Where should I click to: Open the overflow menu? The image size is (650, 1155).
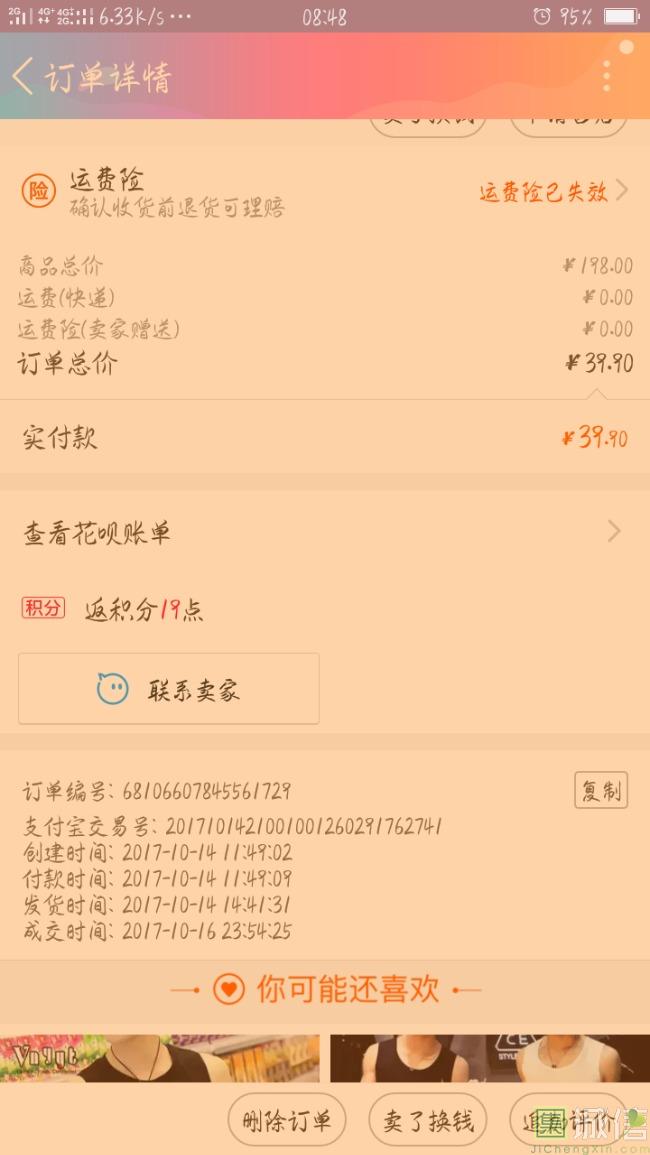pos(606,76)
